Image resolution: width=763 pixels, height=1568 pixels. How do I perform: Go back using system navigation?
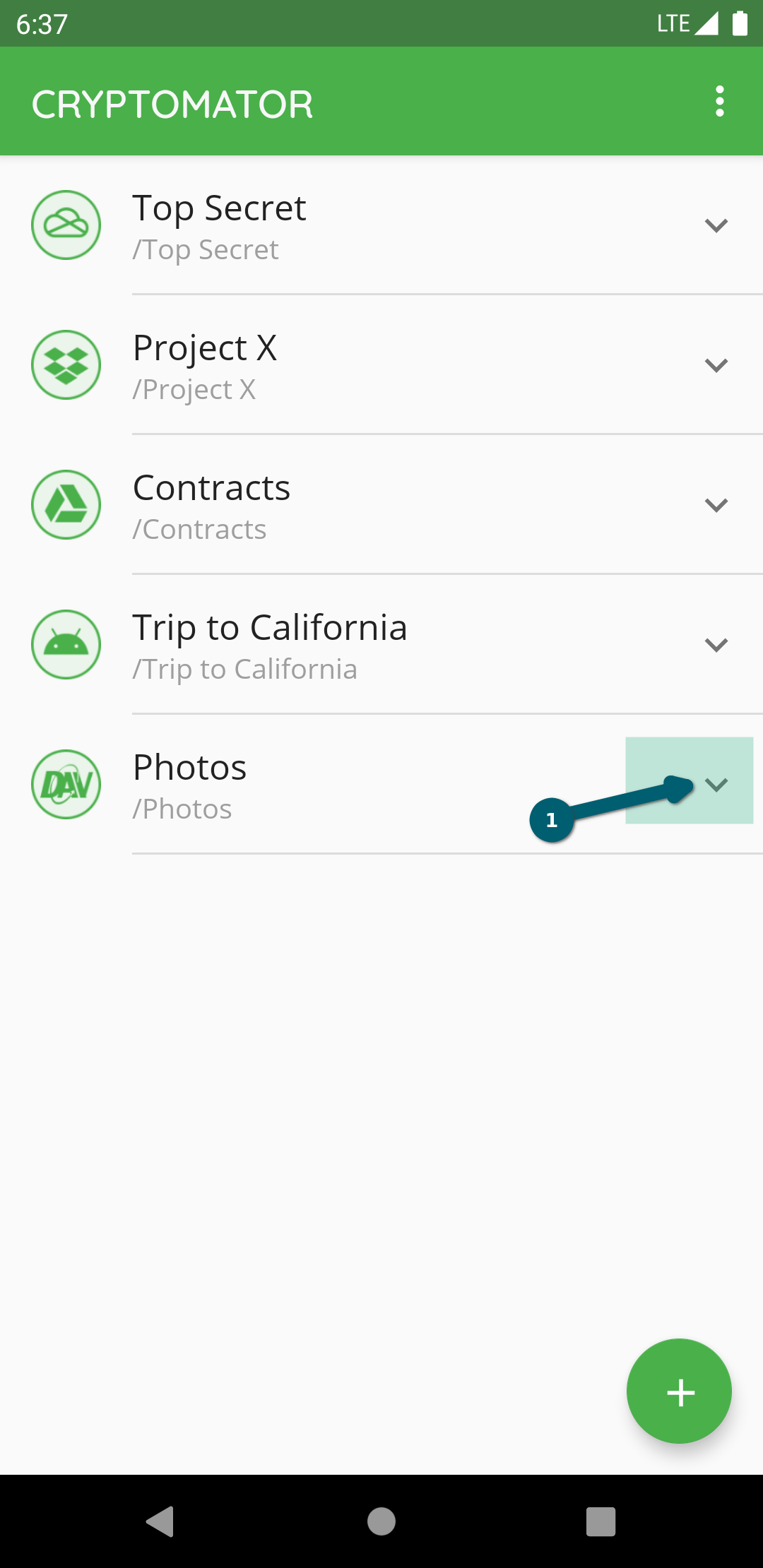point(160,1521)
